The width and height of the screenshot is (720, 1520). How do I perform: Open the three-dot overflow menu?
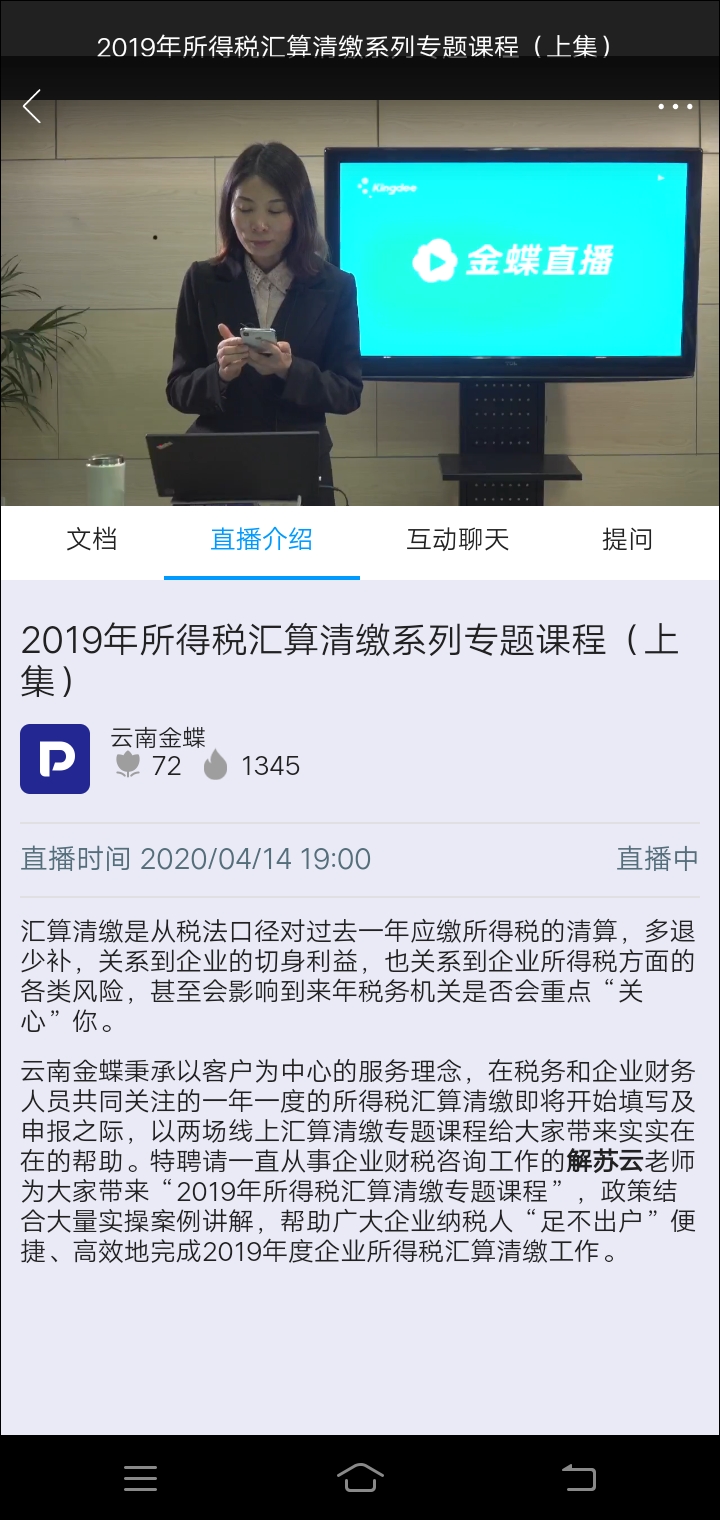click(675, 106)
